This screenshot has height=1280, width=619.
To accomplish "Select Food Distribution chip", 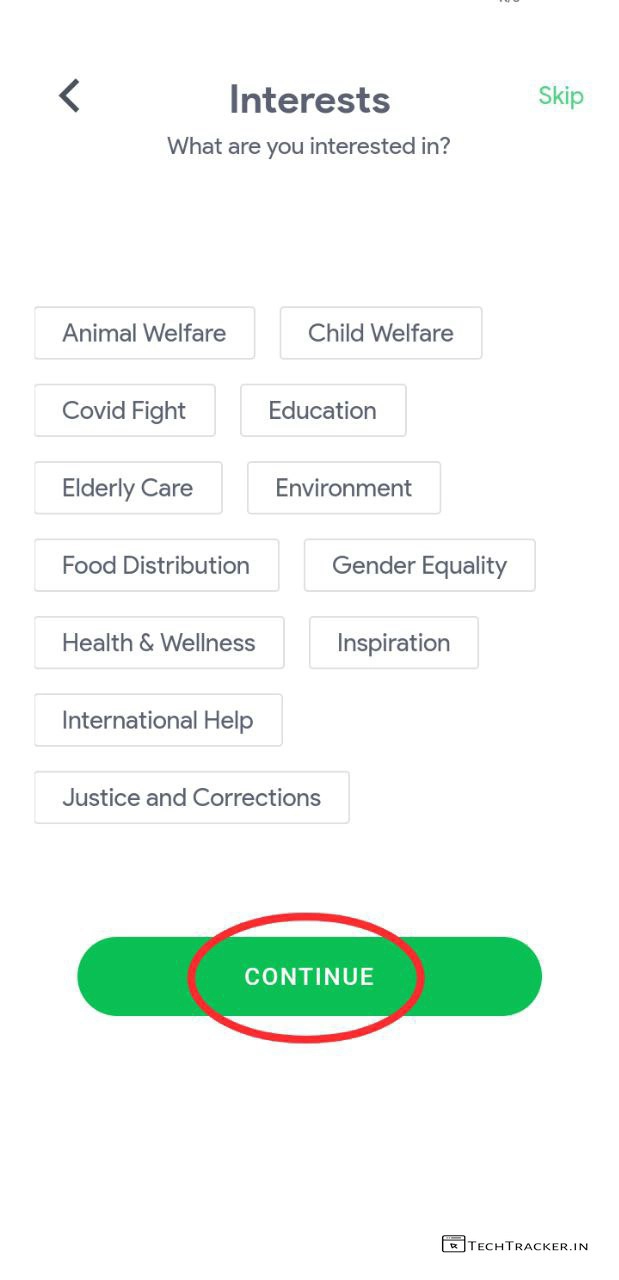I will coord(156,565).
